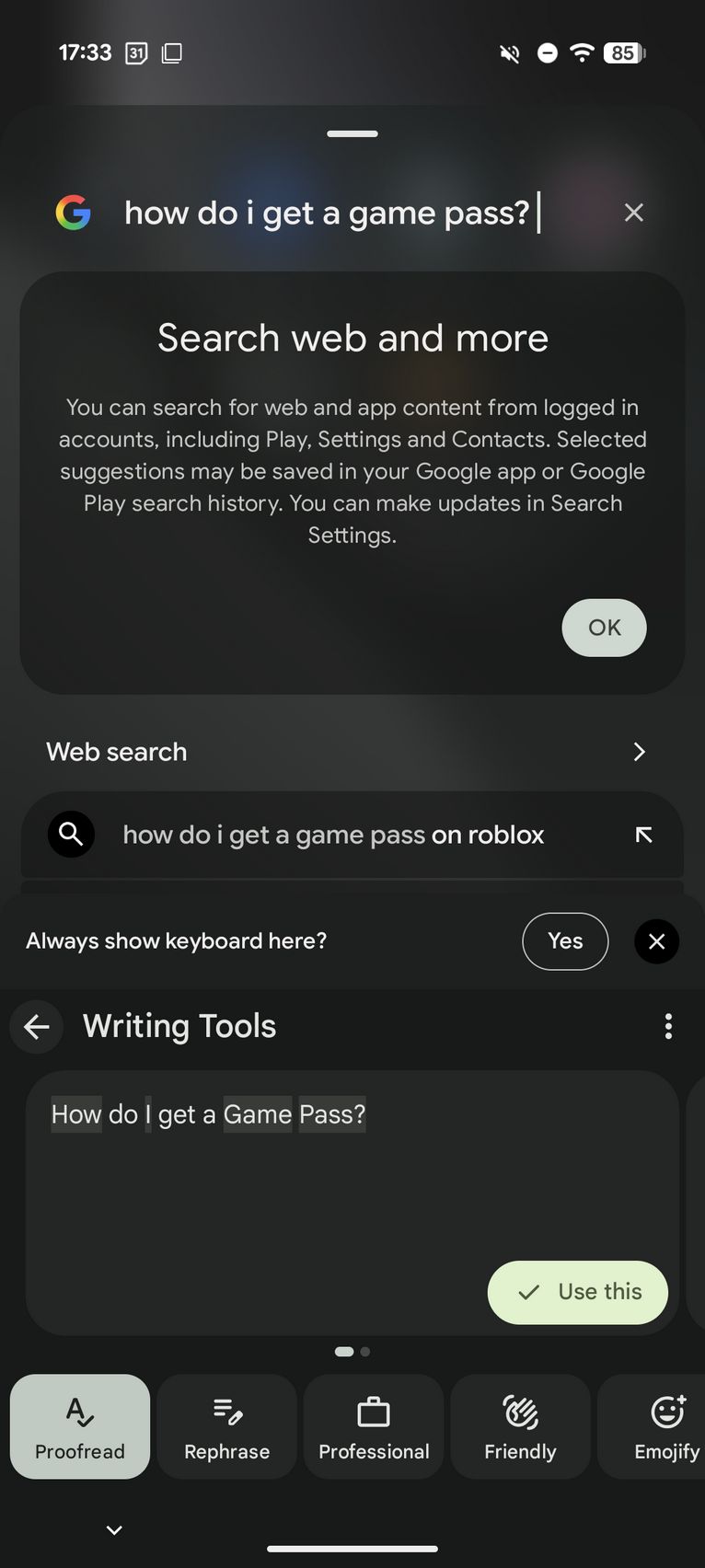Insert the roblox suggestion into search with the arrow

[x=643, y=835]
